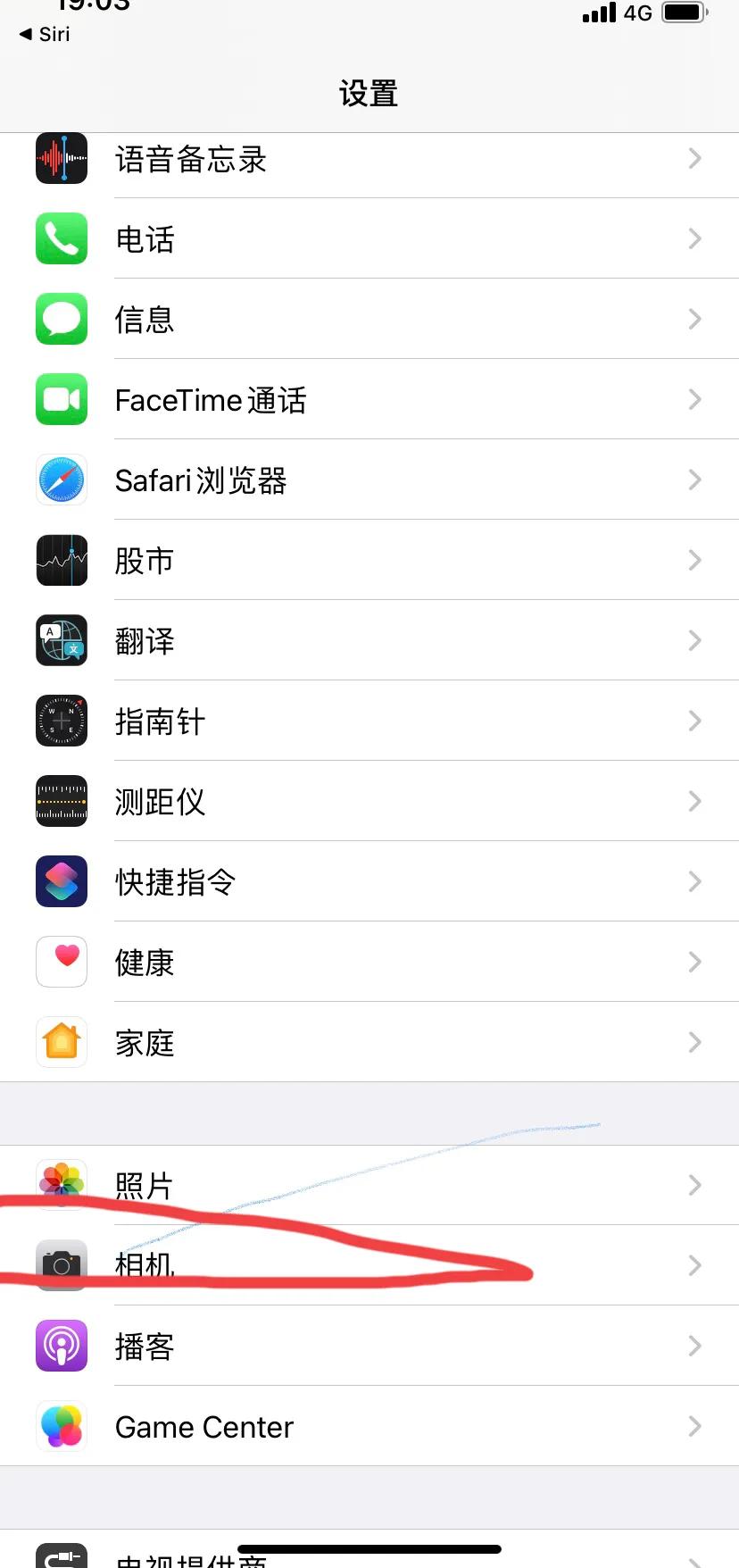This screenshot has height=1568, width=739.
Task: Click the Safari compass icon
Action: click(x=61, y=480)
